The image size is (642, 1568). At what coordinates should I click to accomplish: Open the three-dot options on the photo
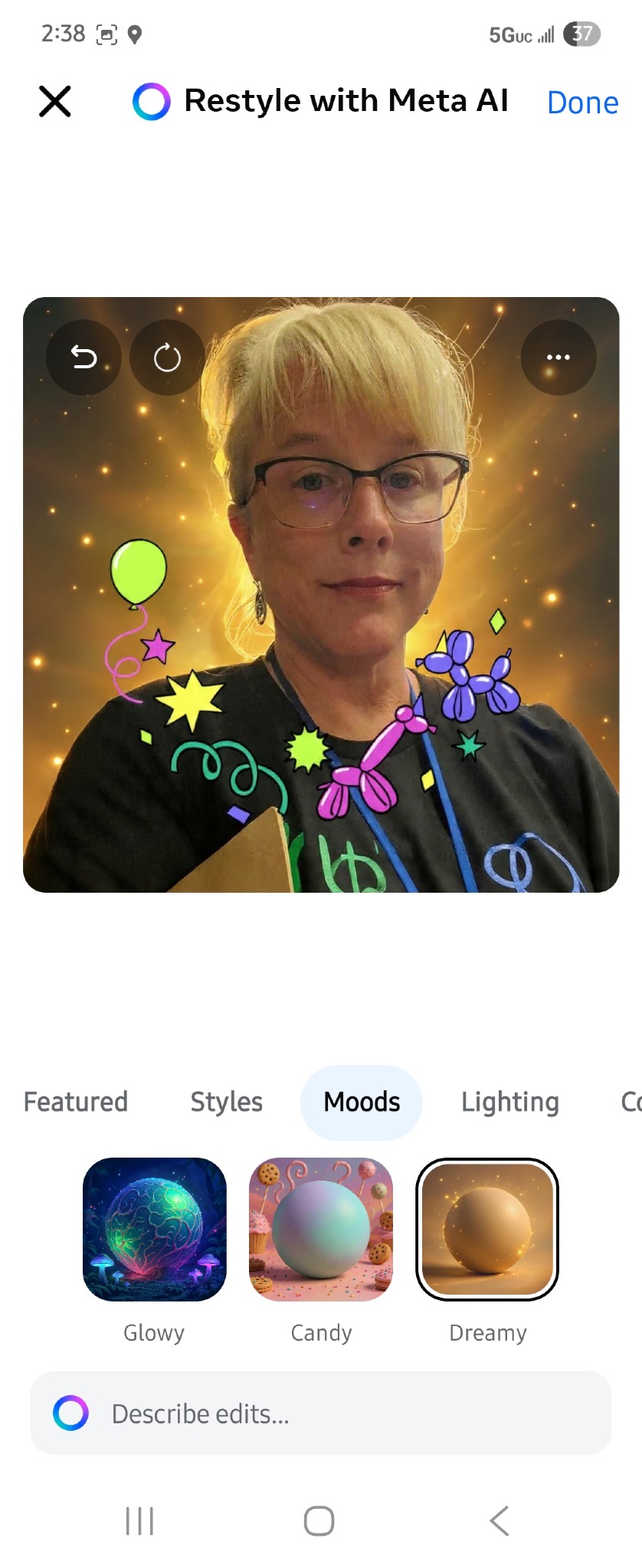pos(558,357)
